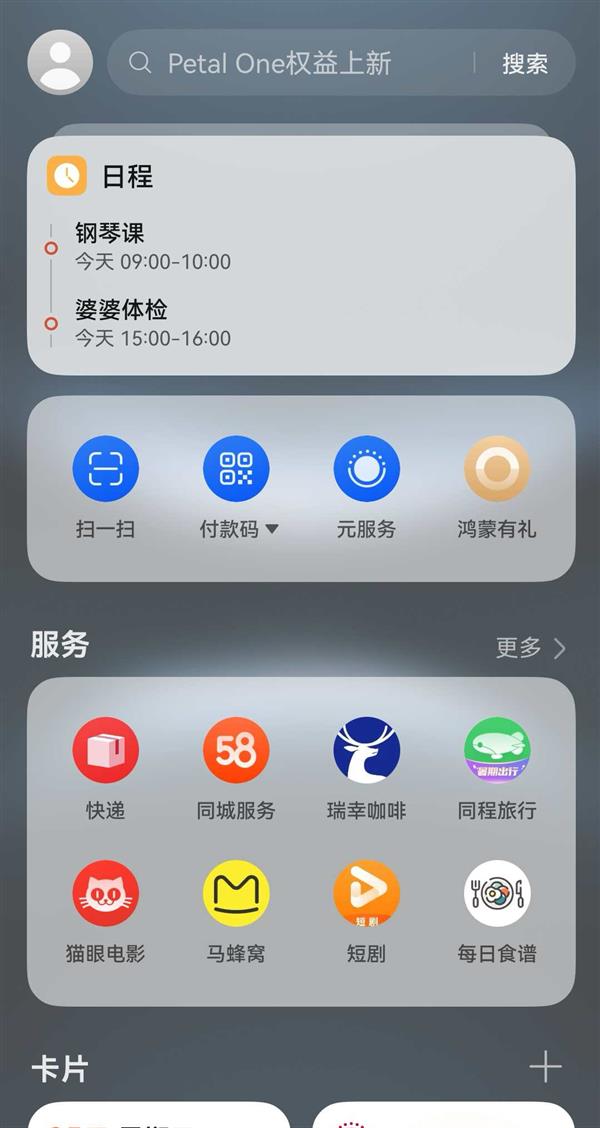View 更多 services
600x1128 pixels.
click(x=531, y=647)
